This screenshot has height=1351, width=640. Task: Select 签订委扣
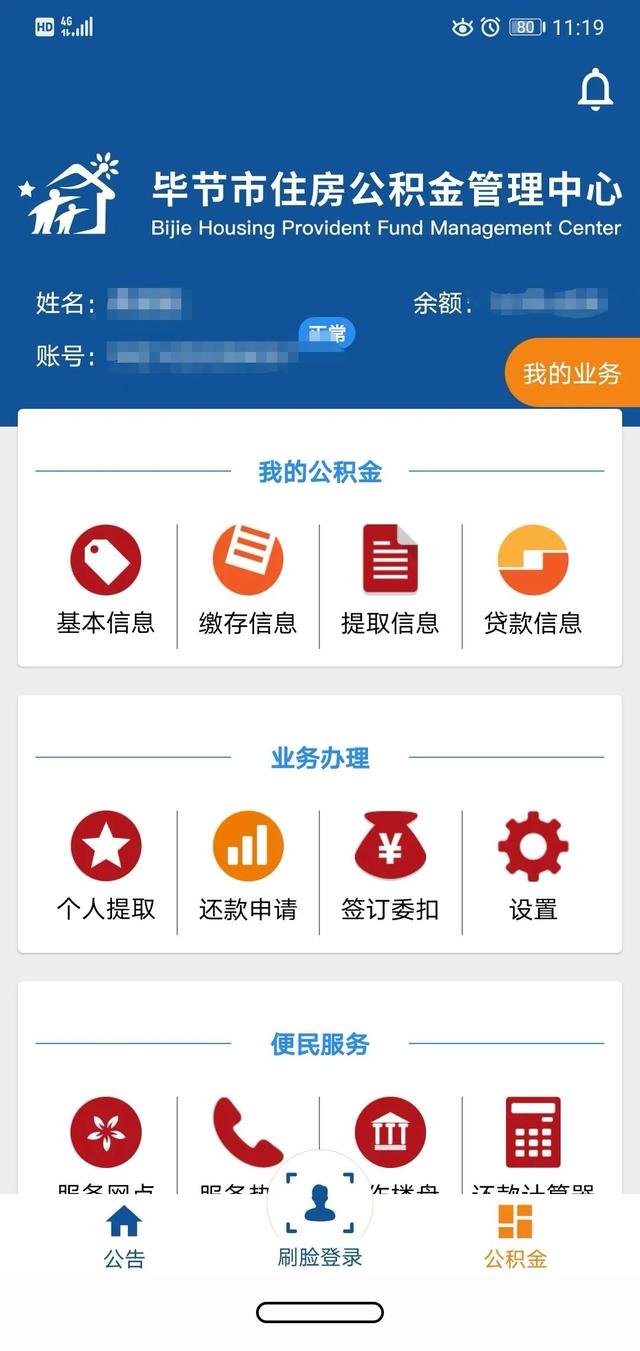pos(390,867)
